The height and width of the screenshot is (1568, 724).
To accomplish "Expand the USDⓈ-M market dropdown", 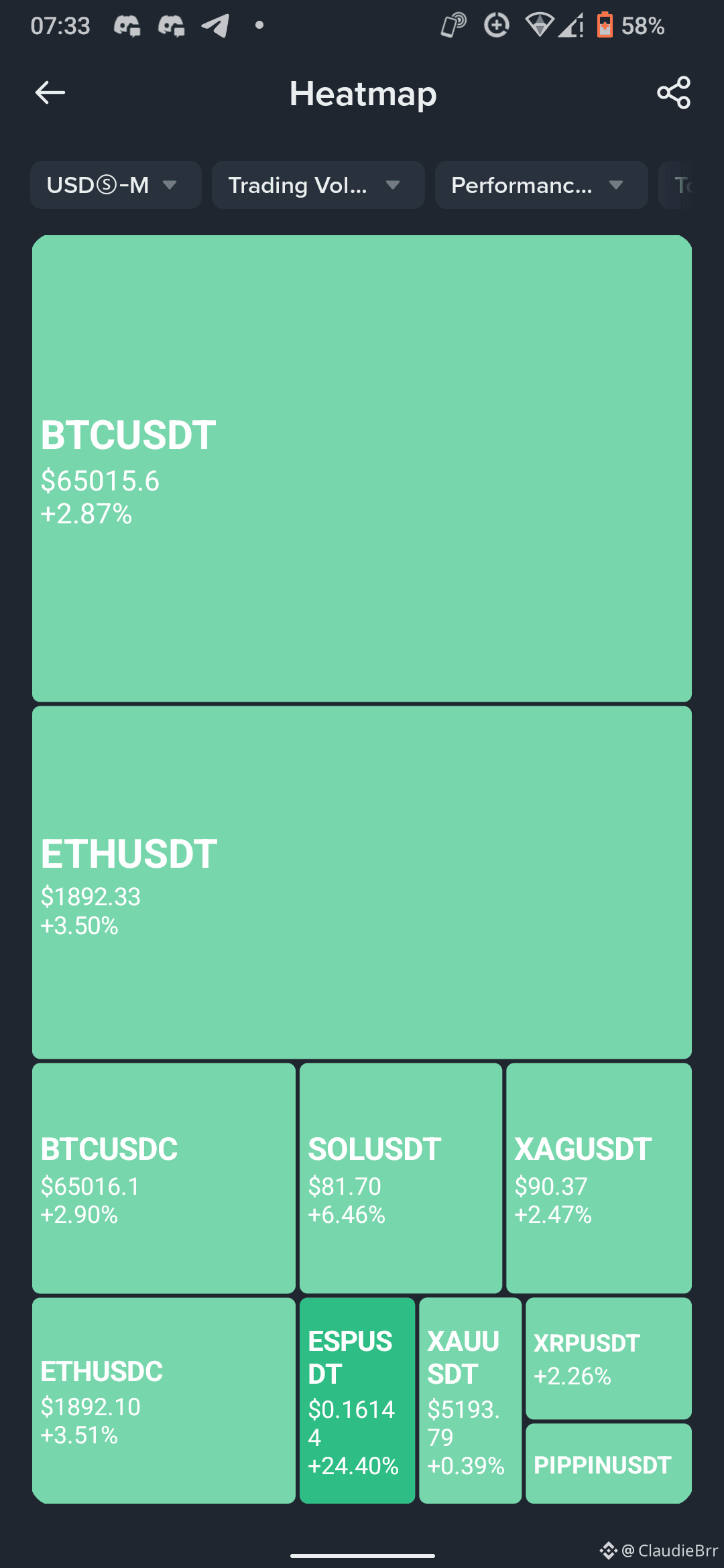I will pos(115,185).
